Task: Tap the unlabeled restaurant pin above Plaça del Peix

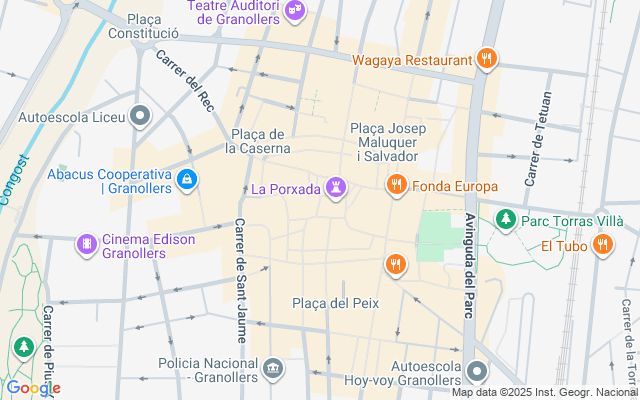Action: click(x=396, y=266)
